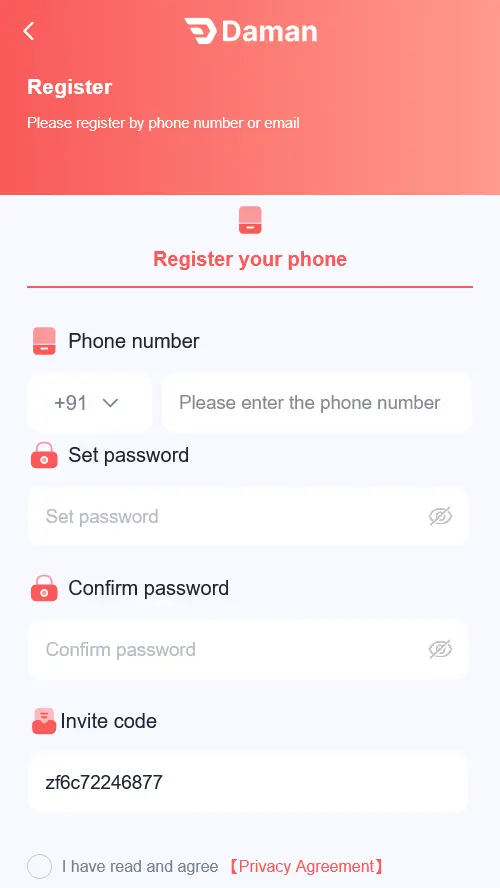Focus the phone number field
500x888 pixels.
pos(317,403)
